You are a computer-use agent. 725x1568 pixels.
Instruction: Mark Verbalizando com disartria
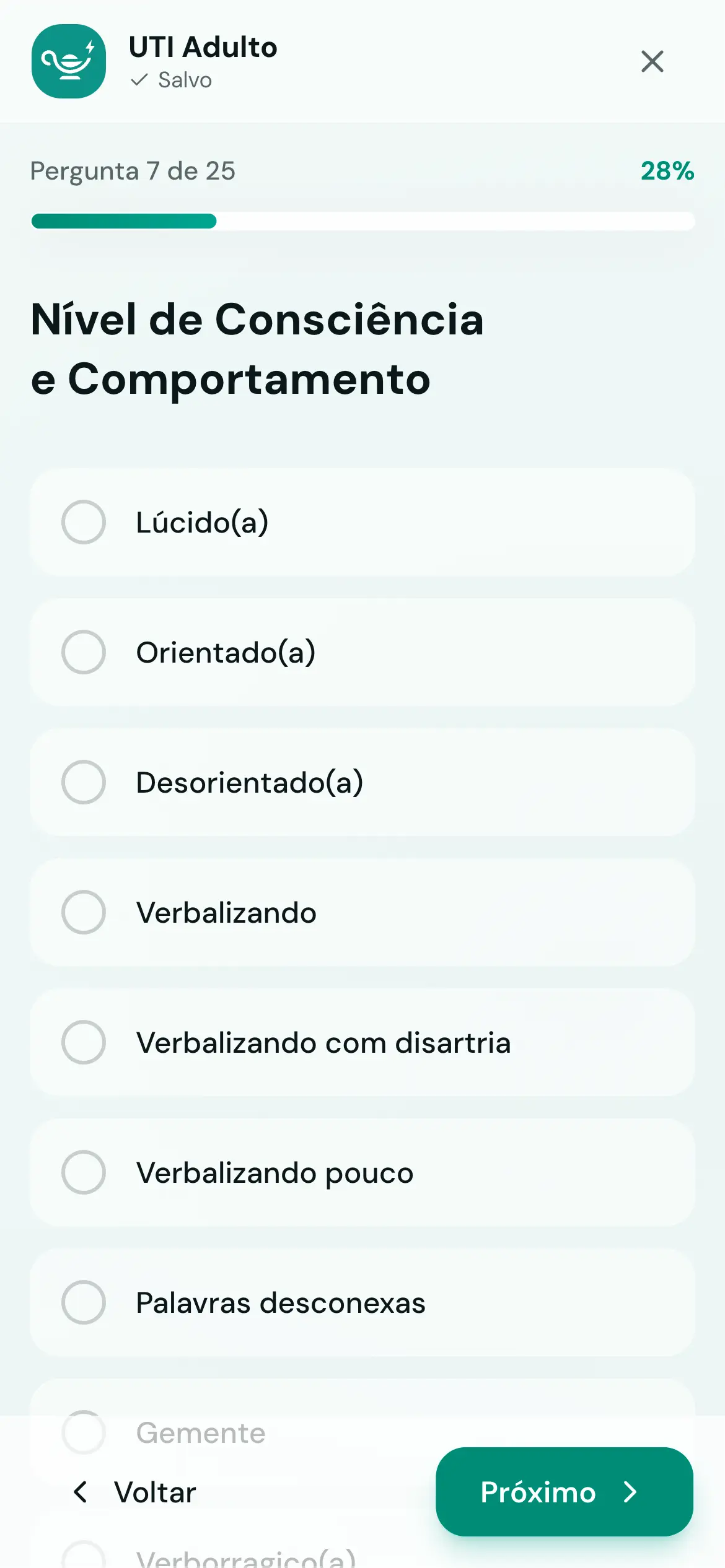point(361,1043)
